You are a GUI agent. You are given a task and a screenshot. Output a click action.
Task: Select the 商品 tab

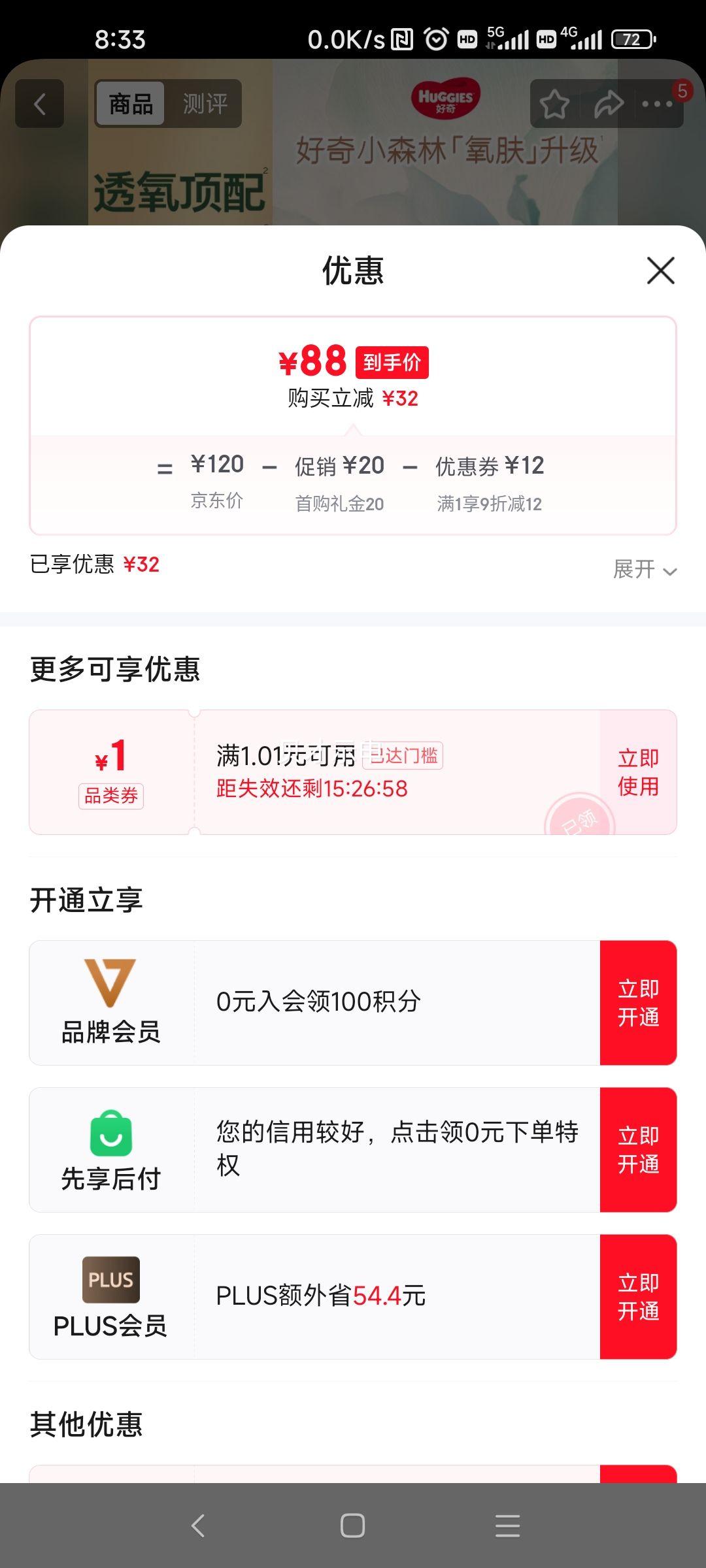click(x=131, y=104)
